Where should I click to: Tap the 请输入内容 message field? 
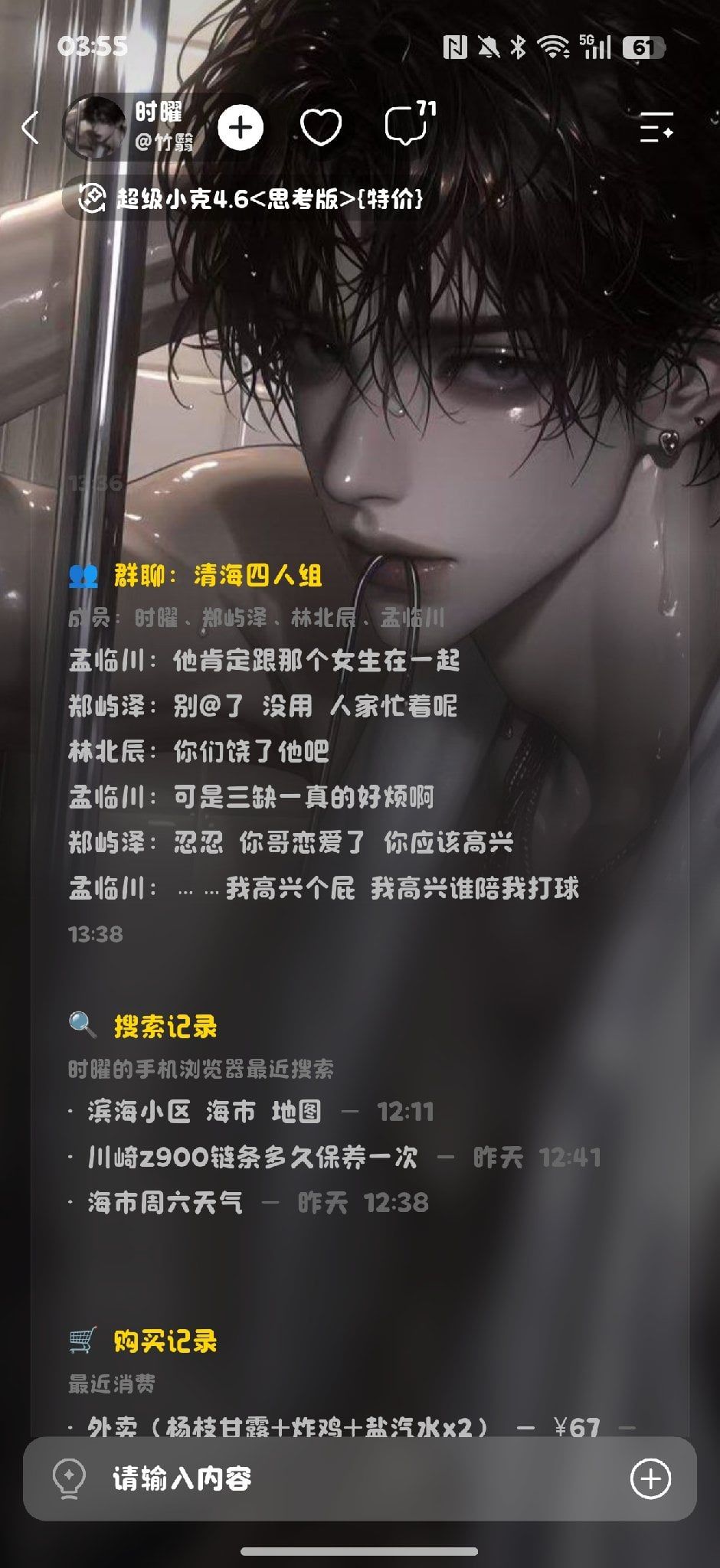click(x=360, y=1478)
